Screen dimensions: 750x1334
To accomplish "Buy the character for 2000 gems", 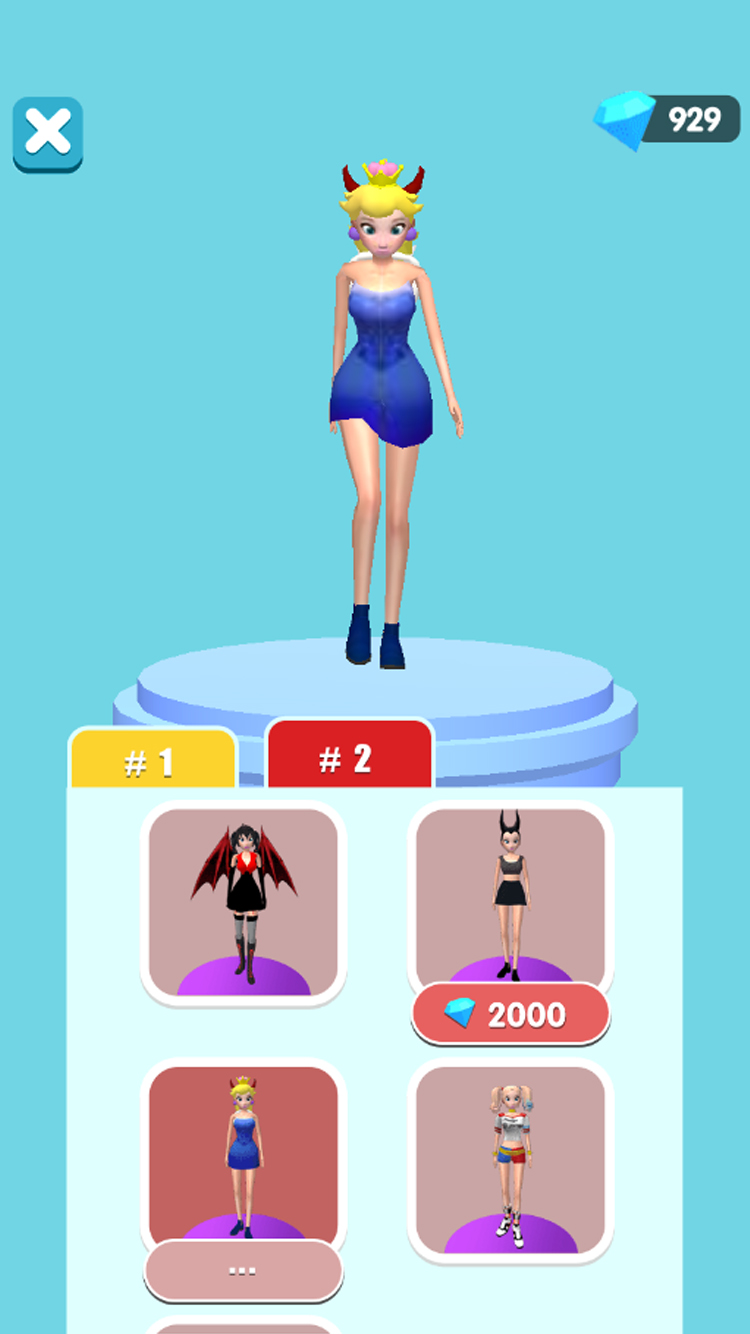I will (511, 1014).
